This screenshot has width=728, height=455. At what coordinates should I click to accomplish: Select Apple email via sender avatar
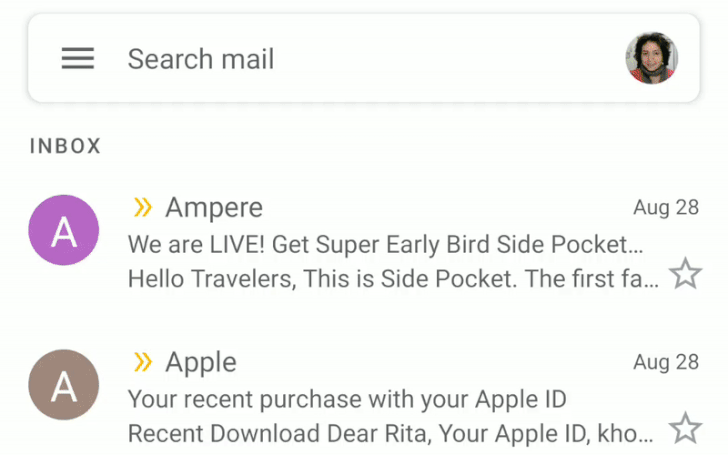coord(64,385)
